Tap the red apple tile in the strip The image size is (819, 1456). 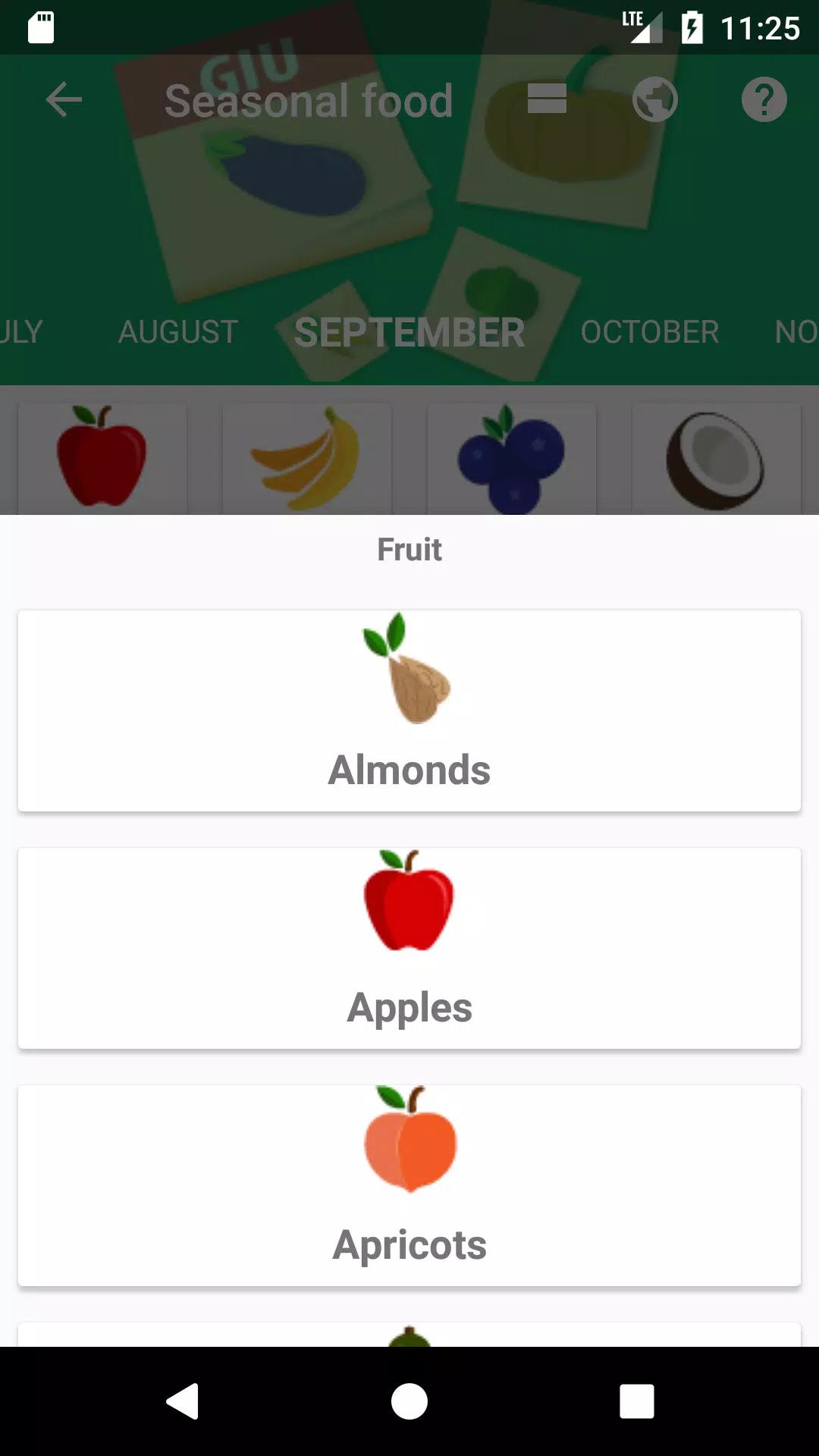coord(102,458)
